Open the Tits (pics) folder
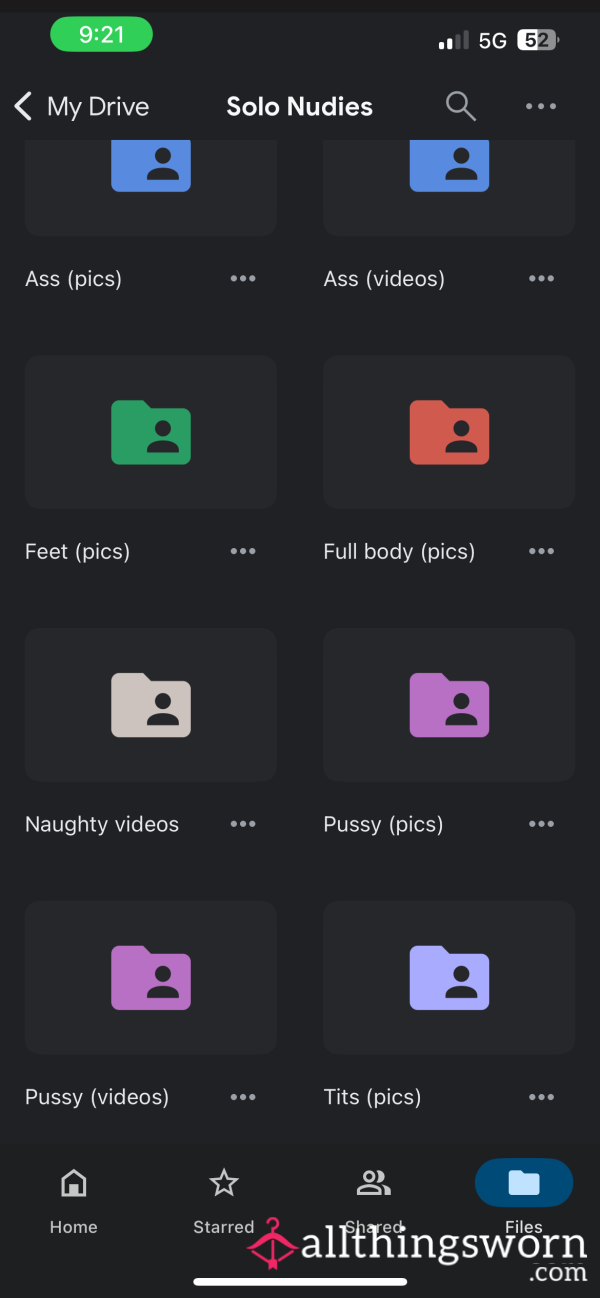 (x=449, y=978)
